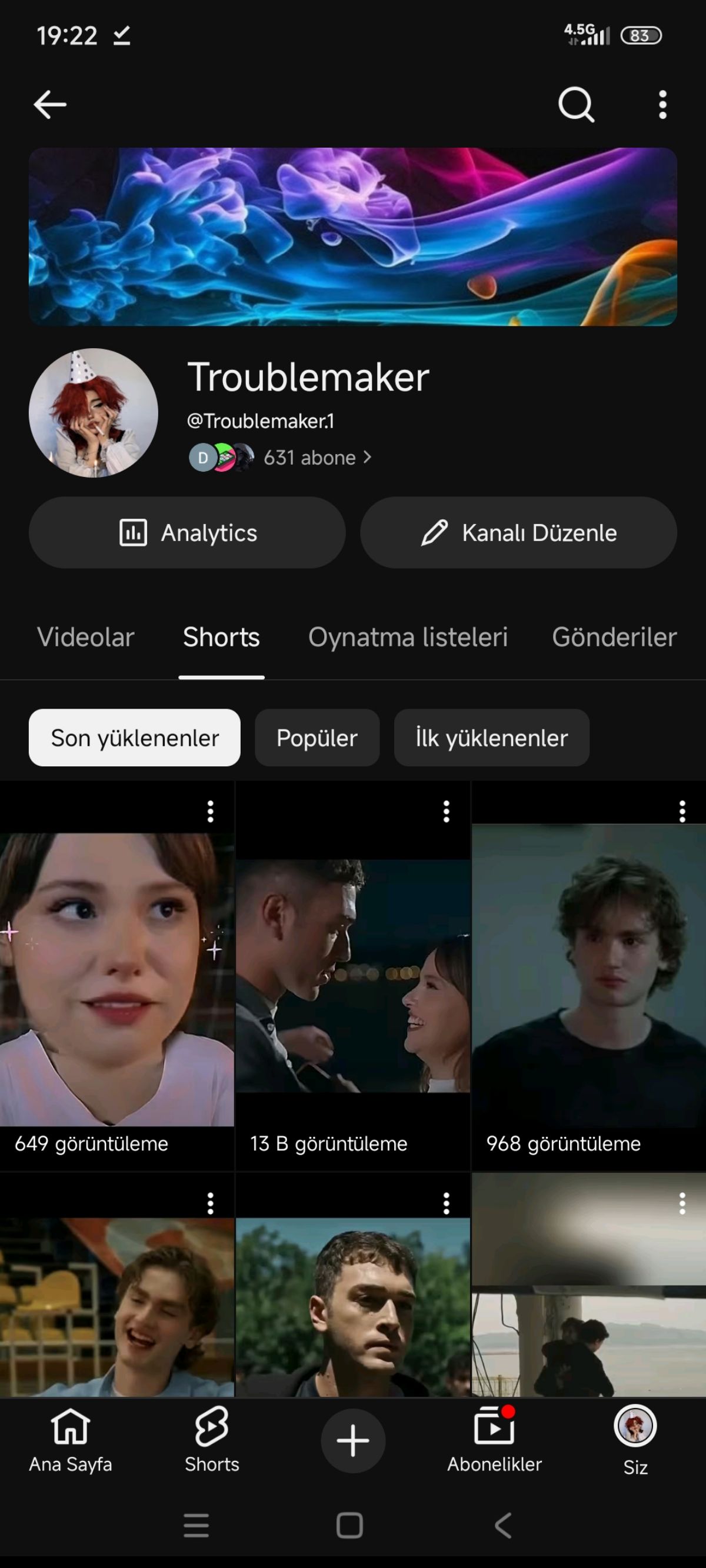Open the system recent apps button
The width and height of the screenshot is (706, 1568).
click(196, 1526)
